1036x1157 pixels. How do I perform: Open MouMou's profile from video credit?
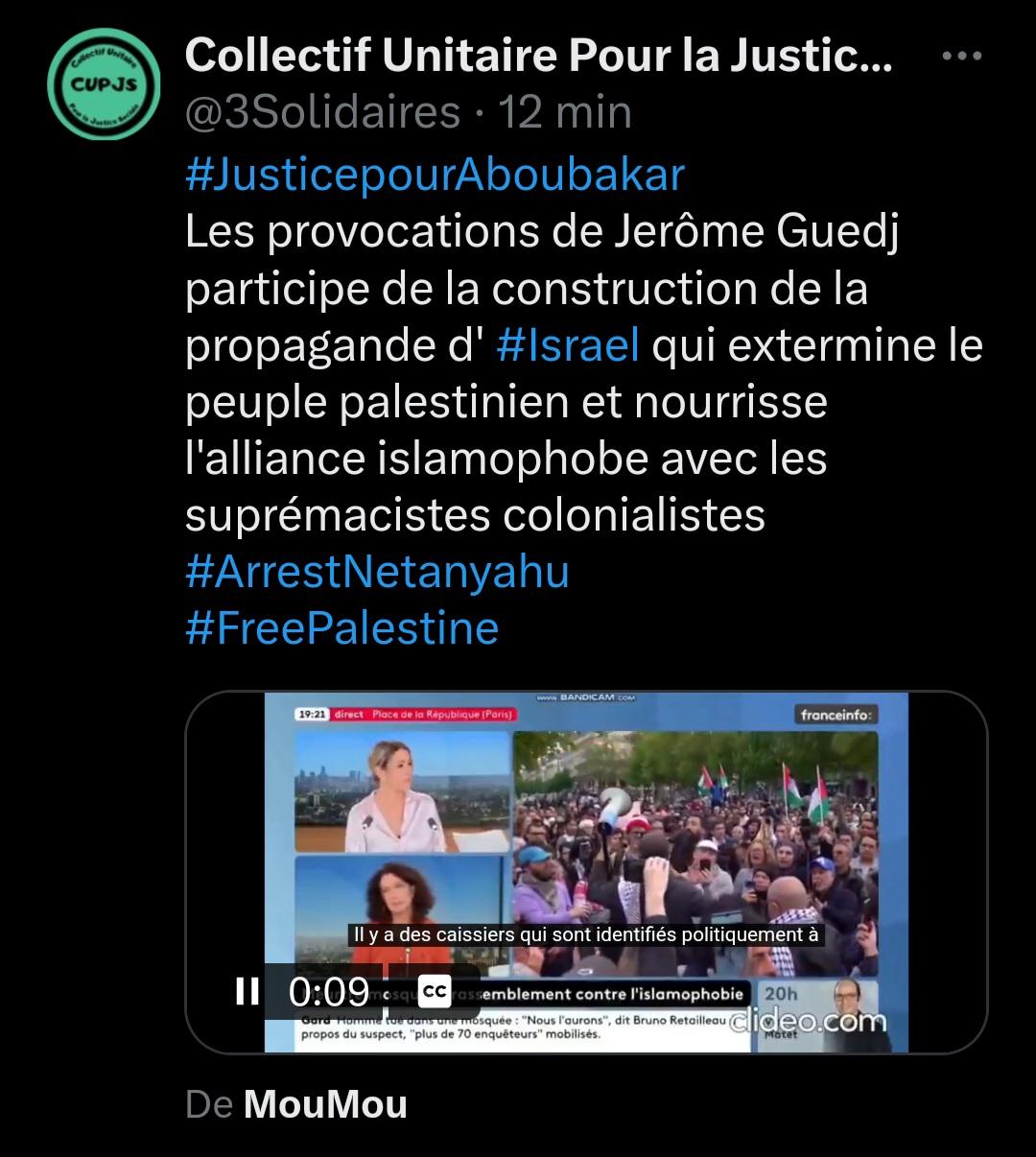pos(325,1104)
